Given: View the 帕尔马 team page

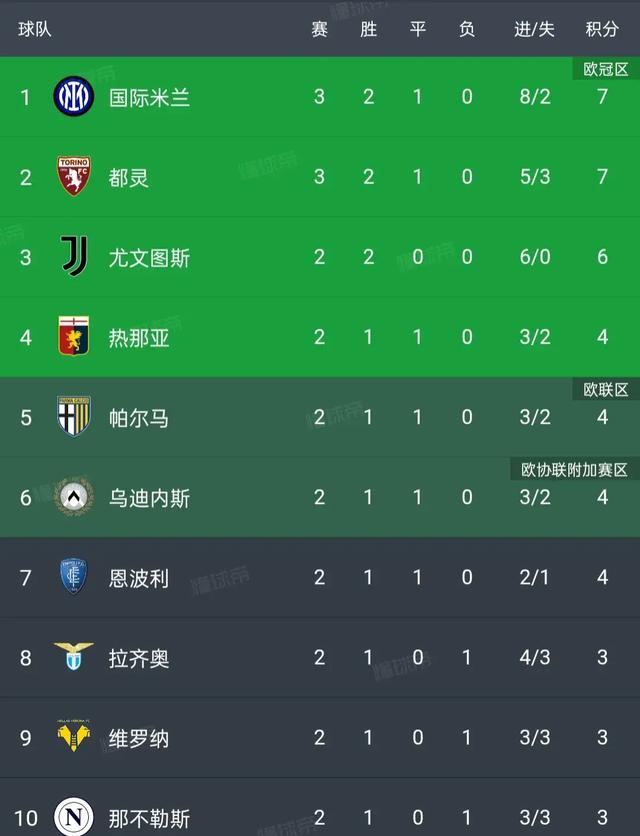Looking at the screenshot, I should pos(139,418).
